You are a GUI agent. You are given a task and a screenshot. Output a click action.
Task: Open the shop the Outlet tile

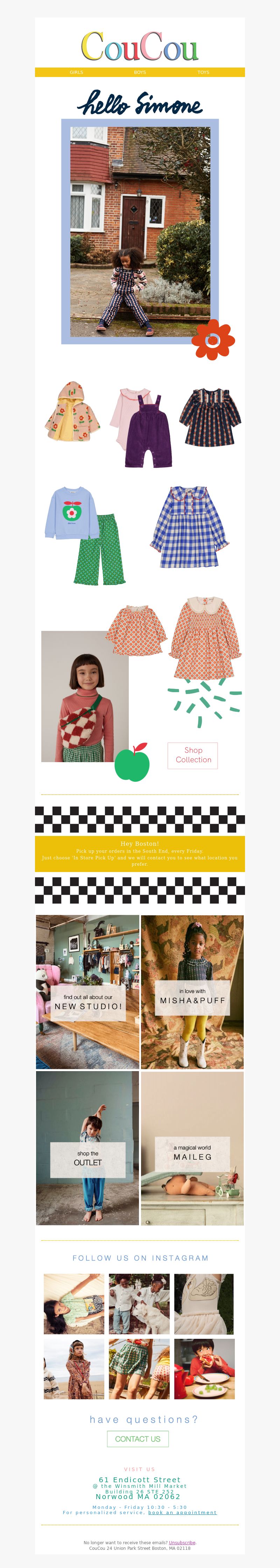pyautogui.click(x=87, y=1148)
